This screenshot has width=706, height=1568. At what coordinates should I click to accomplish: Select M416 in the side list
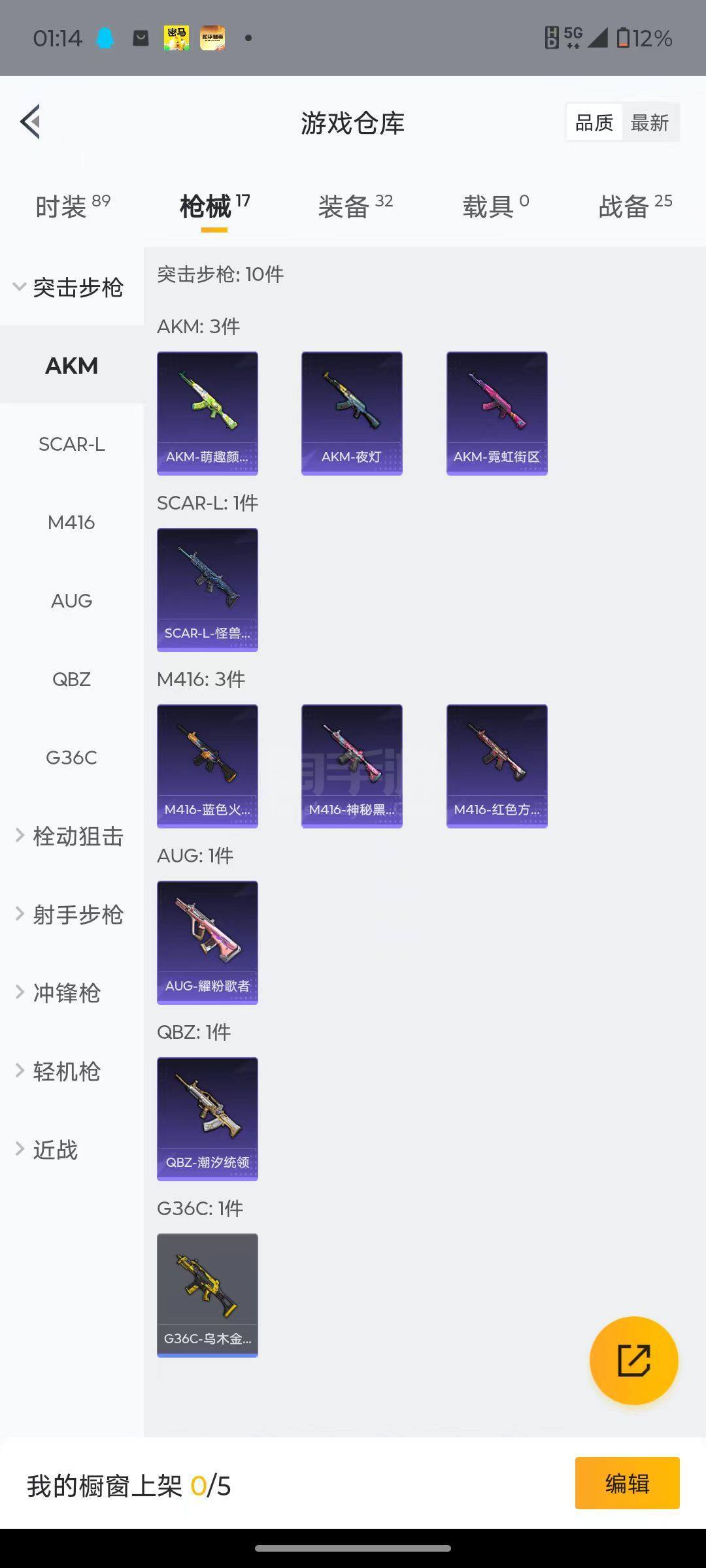tap(72, 523)
